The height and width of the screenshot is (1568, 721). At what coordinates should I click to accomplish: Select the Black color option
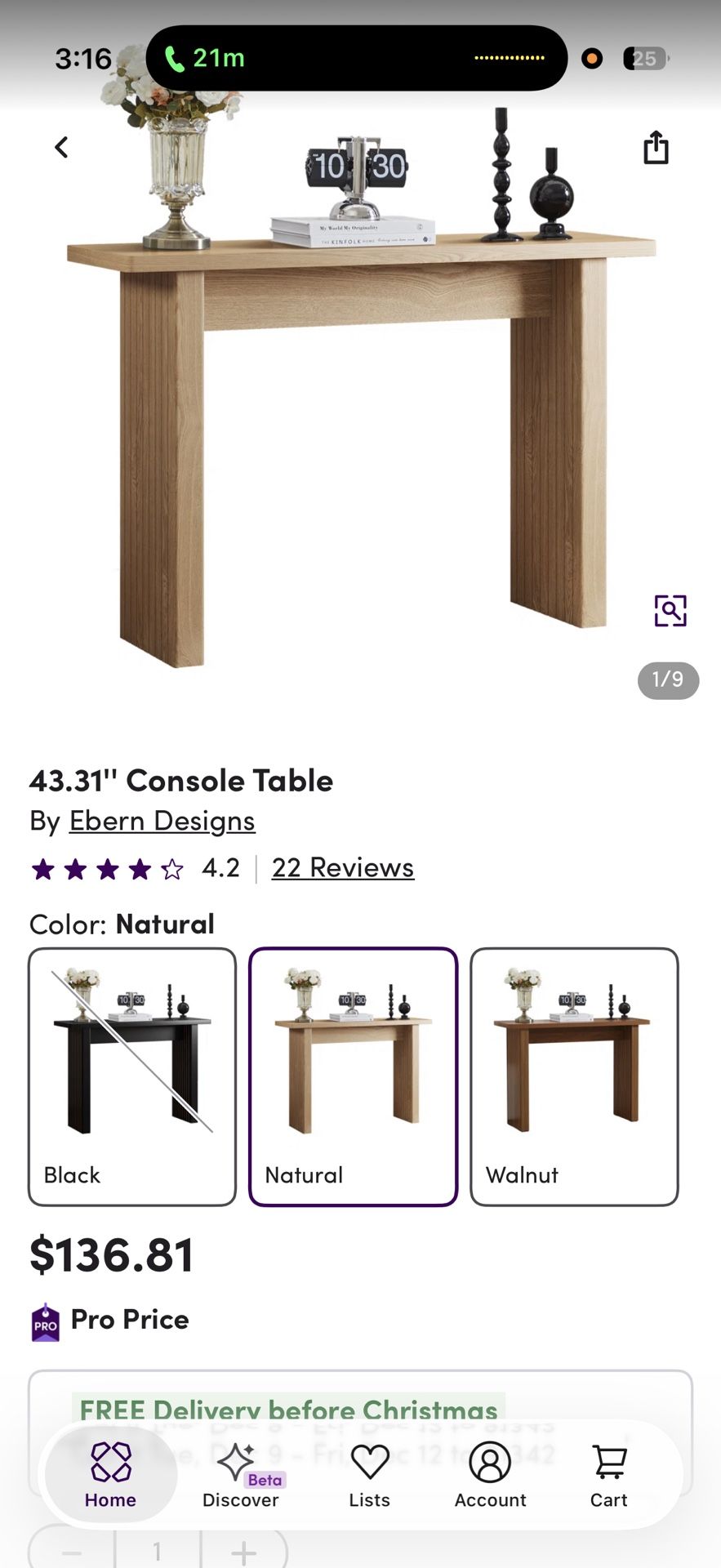(x=131, y=1076)
